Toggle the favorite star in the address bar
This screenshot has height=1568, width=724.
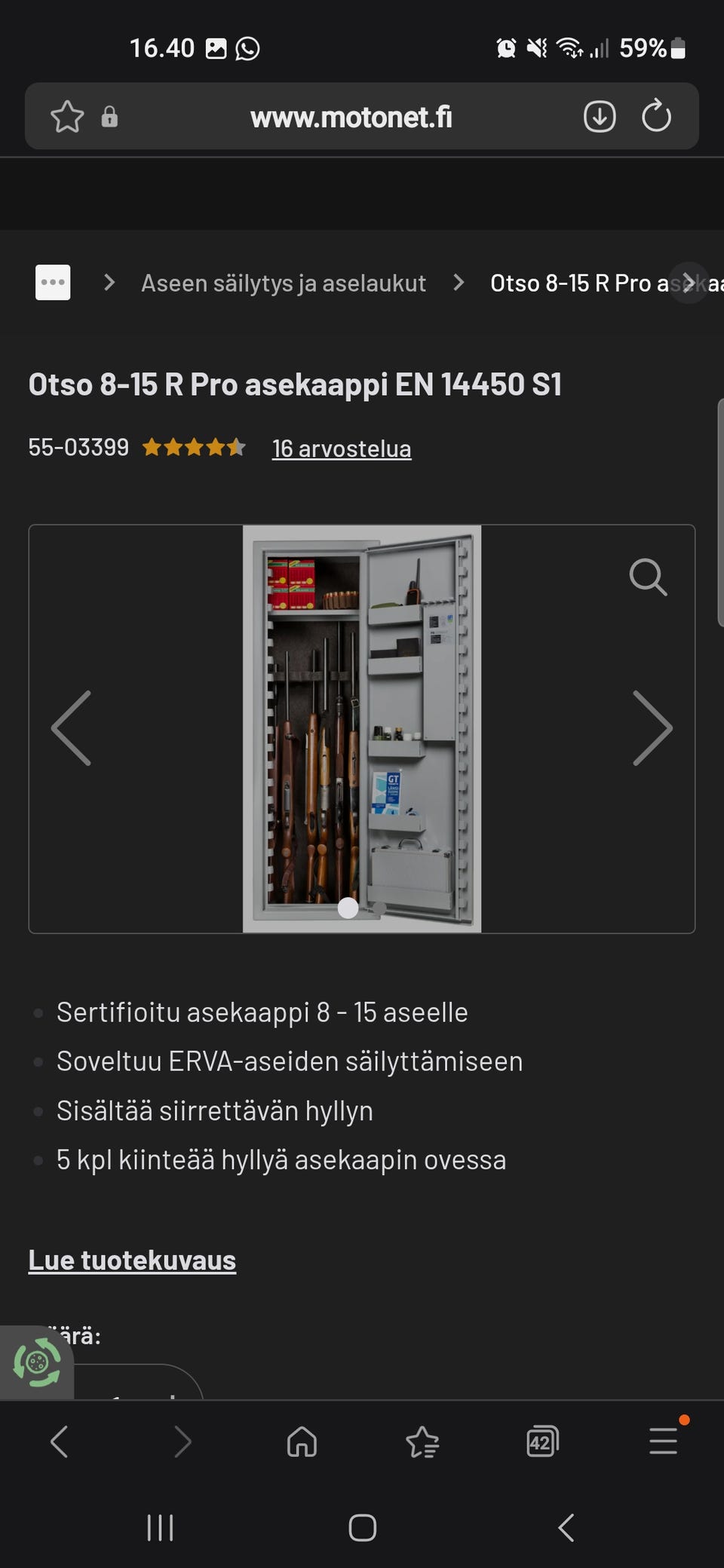coord(66,117)
